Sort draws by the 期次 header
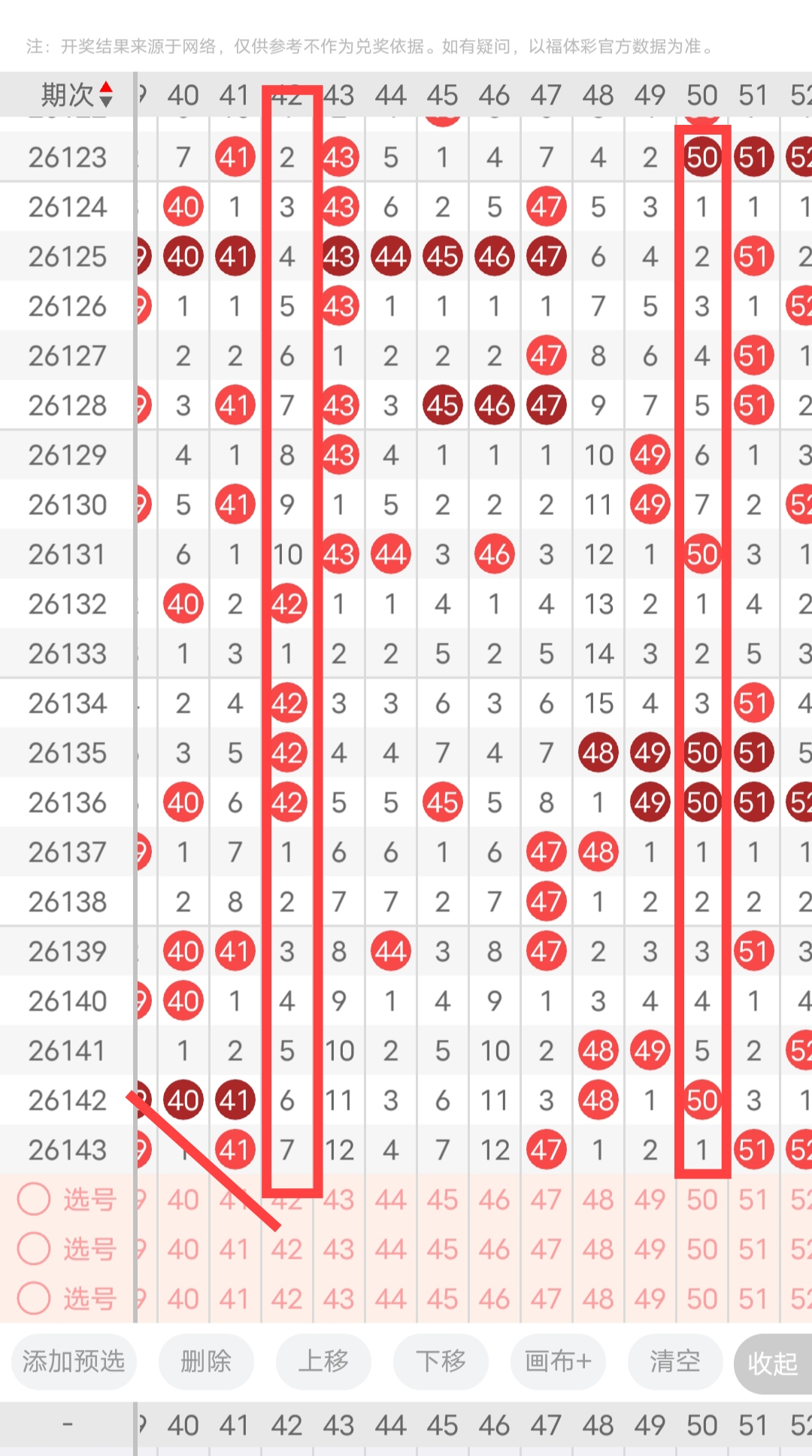812x1456 pixels. click(x=76, y=95)
